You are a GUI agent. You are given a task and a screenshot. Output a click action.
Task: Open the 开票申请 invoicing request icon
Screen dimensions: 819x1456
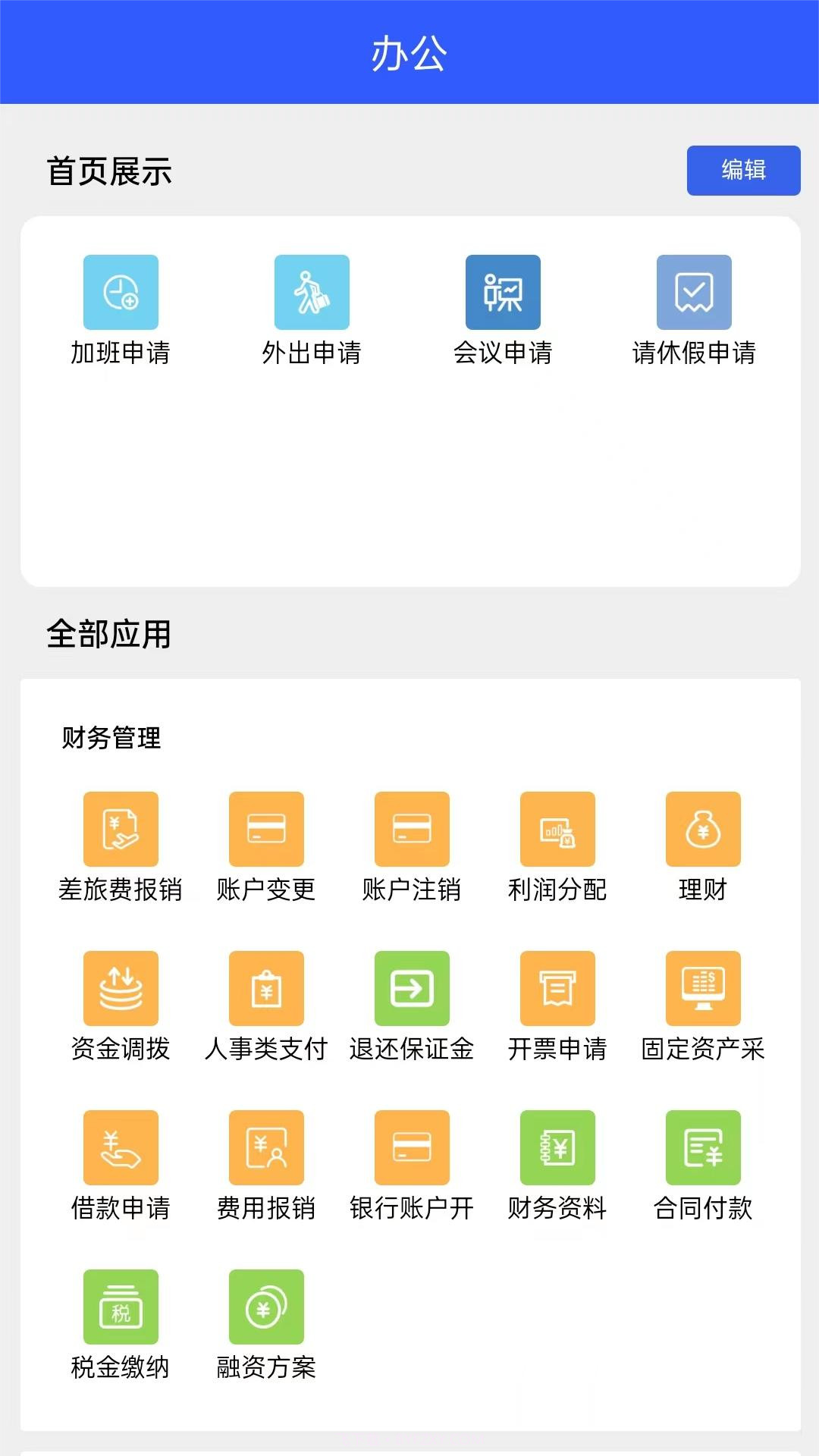point(557,988)
